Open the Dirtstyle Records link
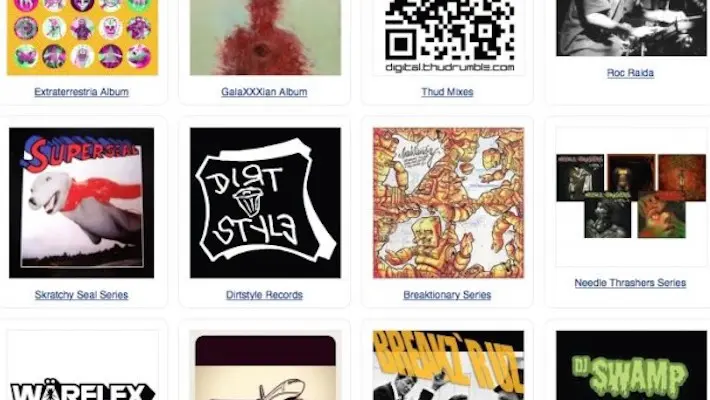Image resolution: width=710 pixels, height=400 pixels. tap(264, 295)
